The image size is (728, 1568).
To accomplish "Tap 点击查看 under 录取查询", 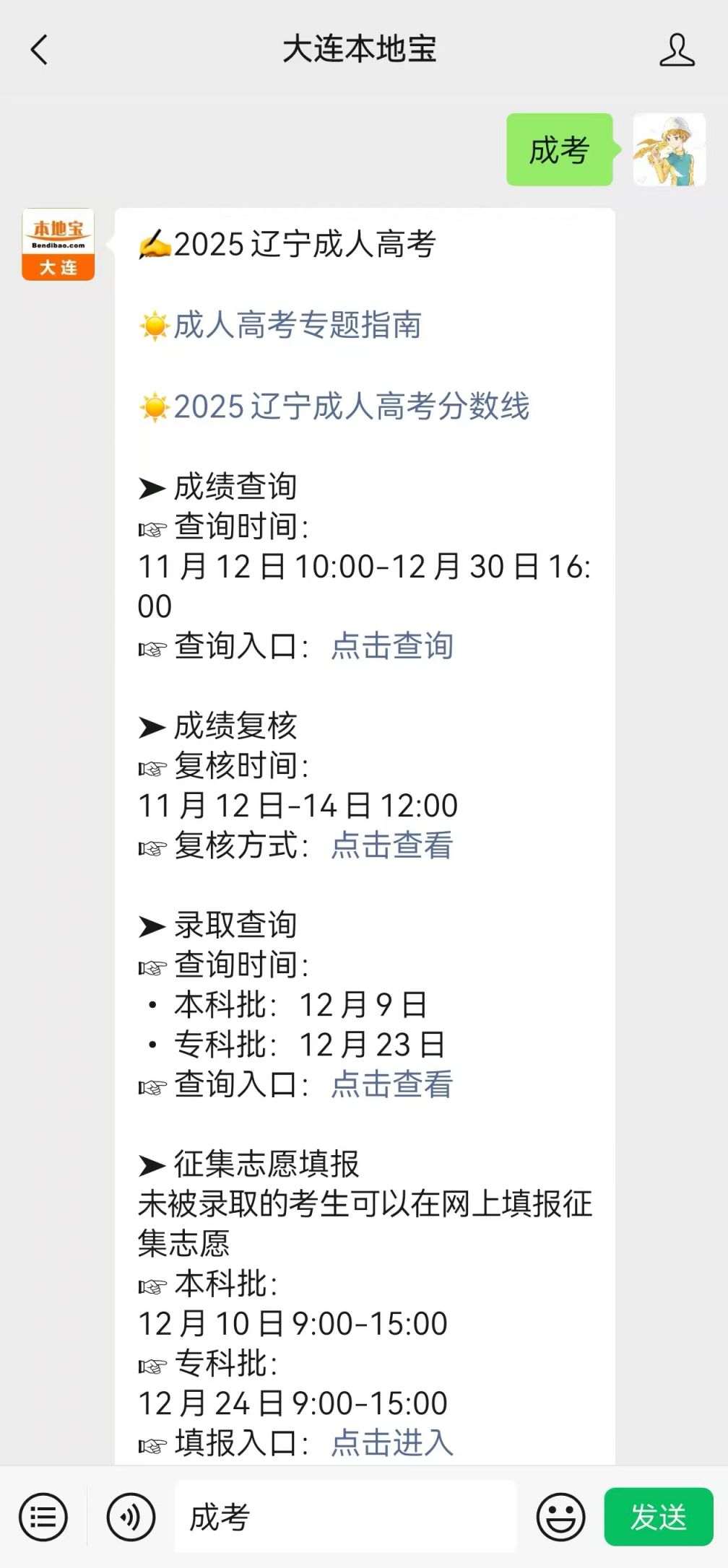I will pyautogui.click(x=392, y=1084).
